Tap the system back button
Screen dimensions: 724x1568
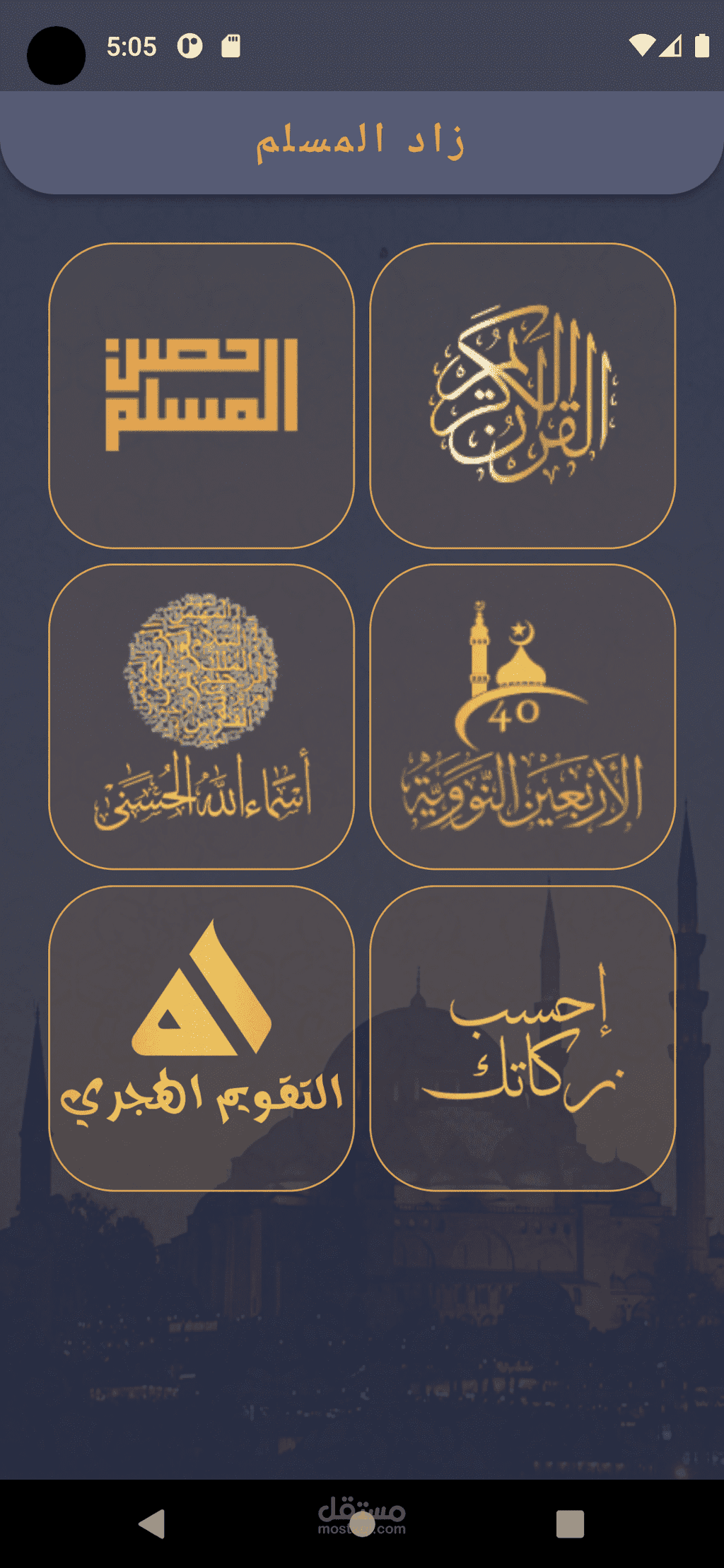point(152,1523)
